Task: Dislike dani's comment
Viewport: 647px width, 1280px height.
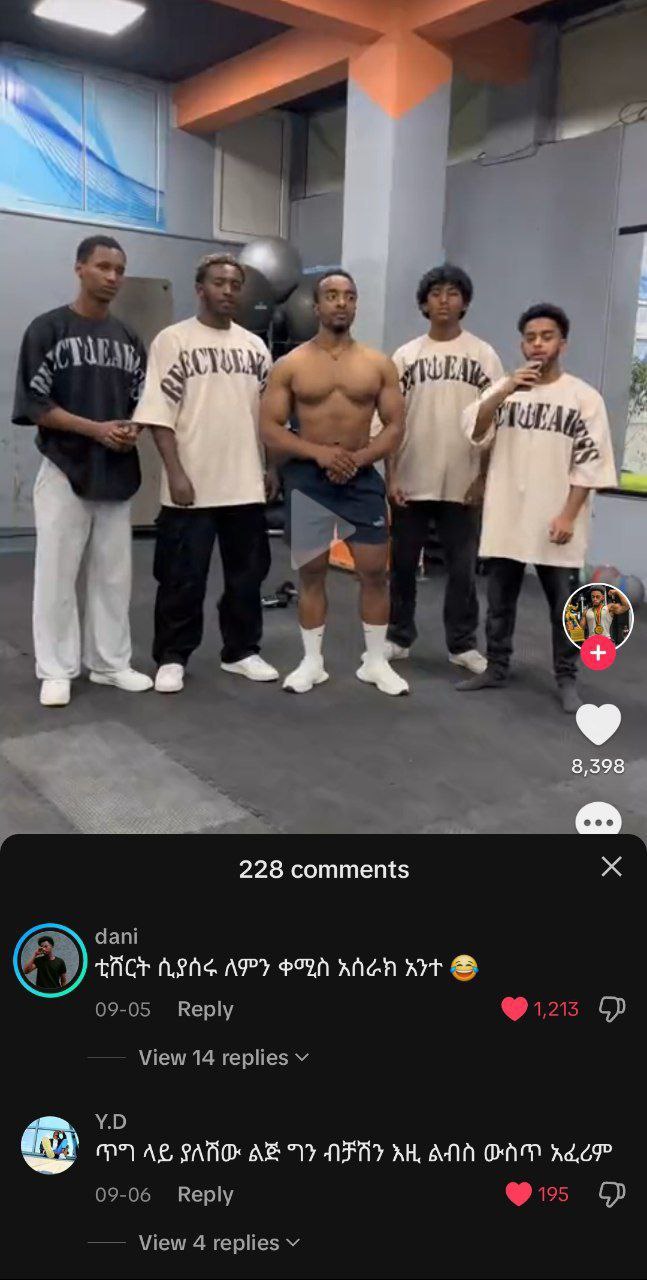Action: [x=611, y=1009]
